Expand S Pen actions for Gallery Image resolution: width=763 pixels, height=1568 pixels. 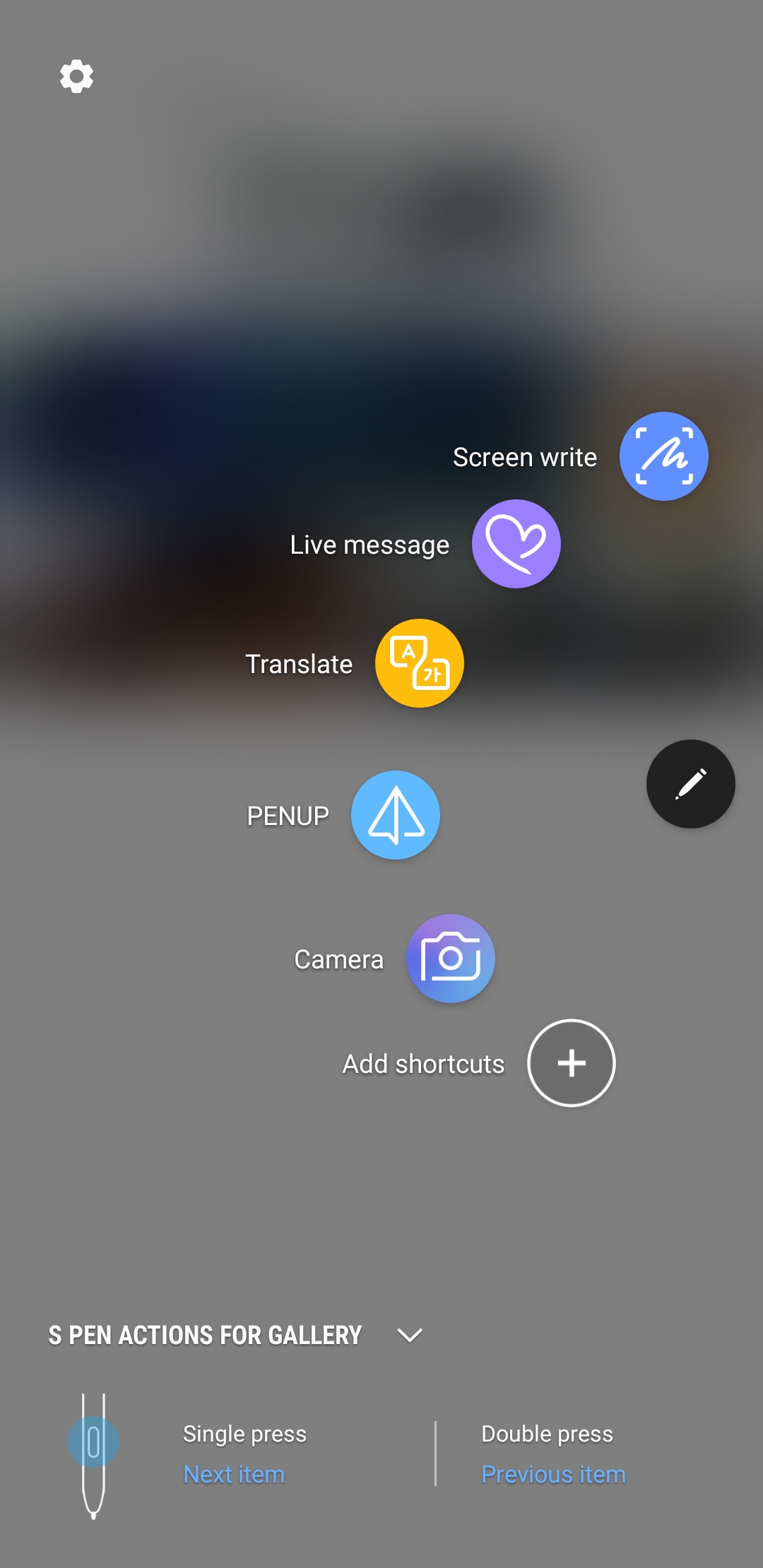(x=410, y=1335)
